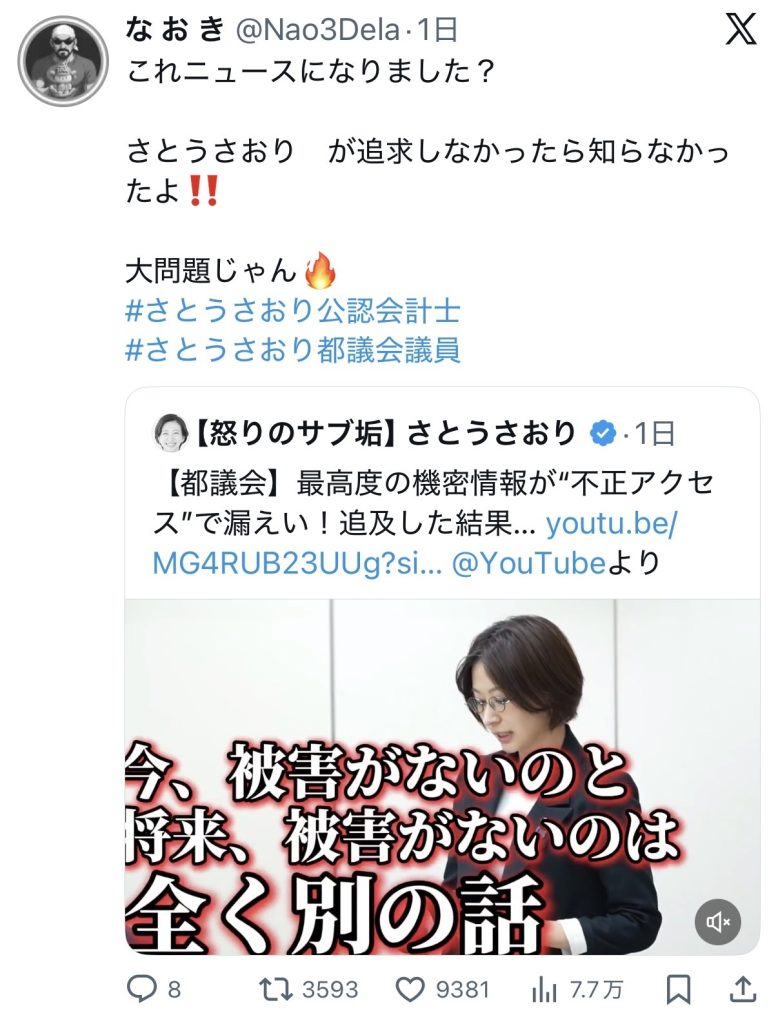View the post analytics showing 7.7万
Image resolution: width=778 pixels, height=1024 pixels.
(545, 989)
